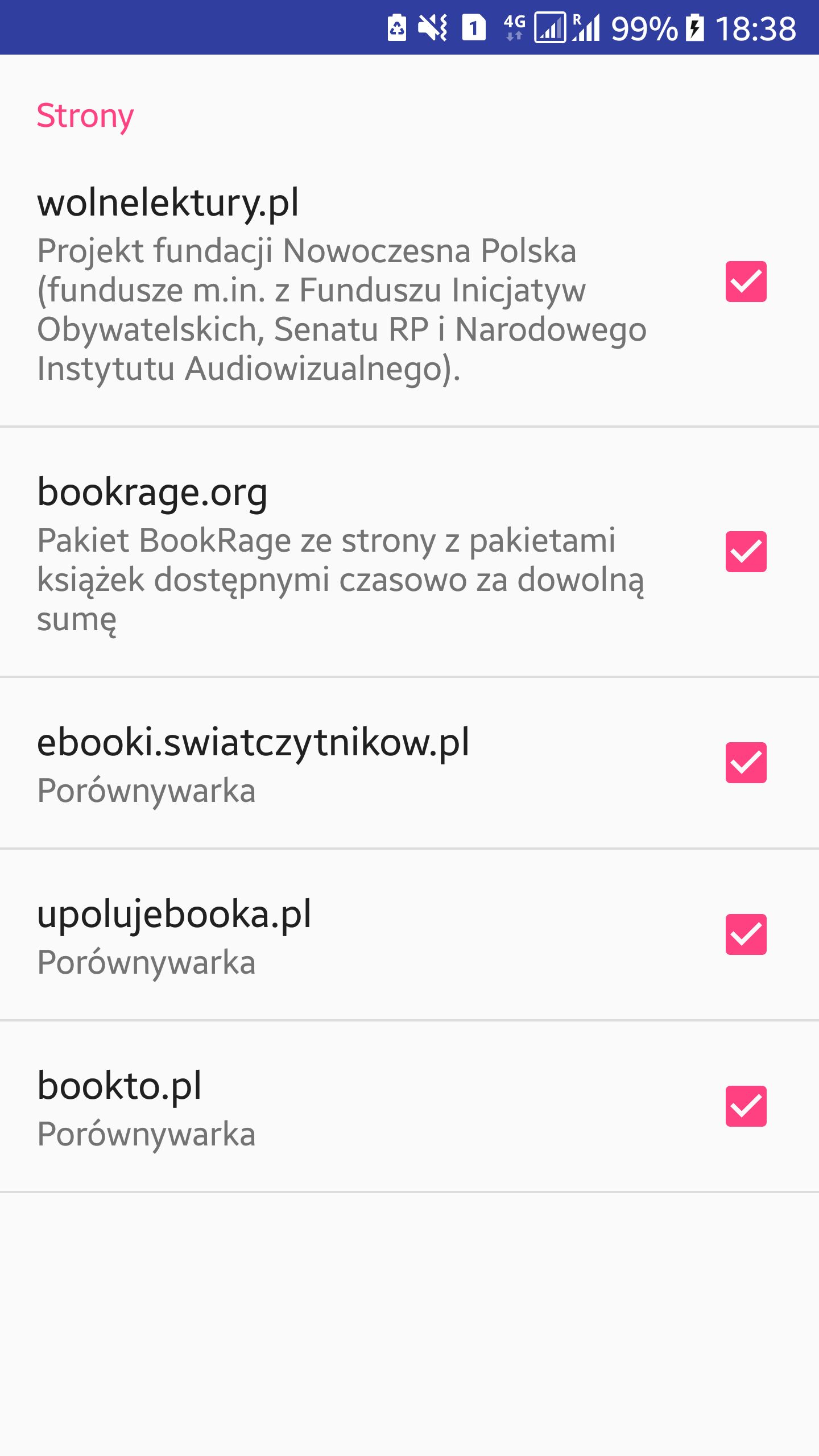Deselect the bookto.pl checkbox
Viewport: 819px width, 1456px height.
[746, 1106]
